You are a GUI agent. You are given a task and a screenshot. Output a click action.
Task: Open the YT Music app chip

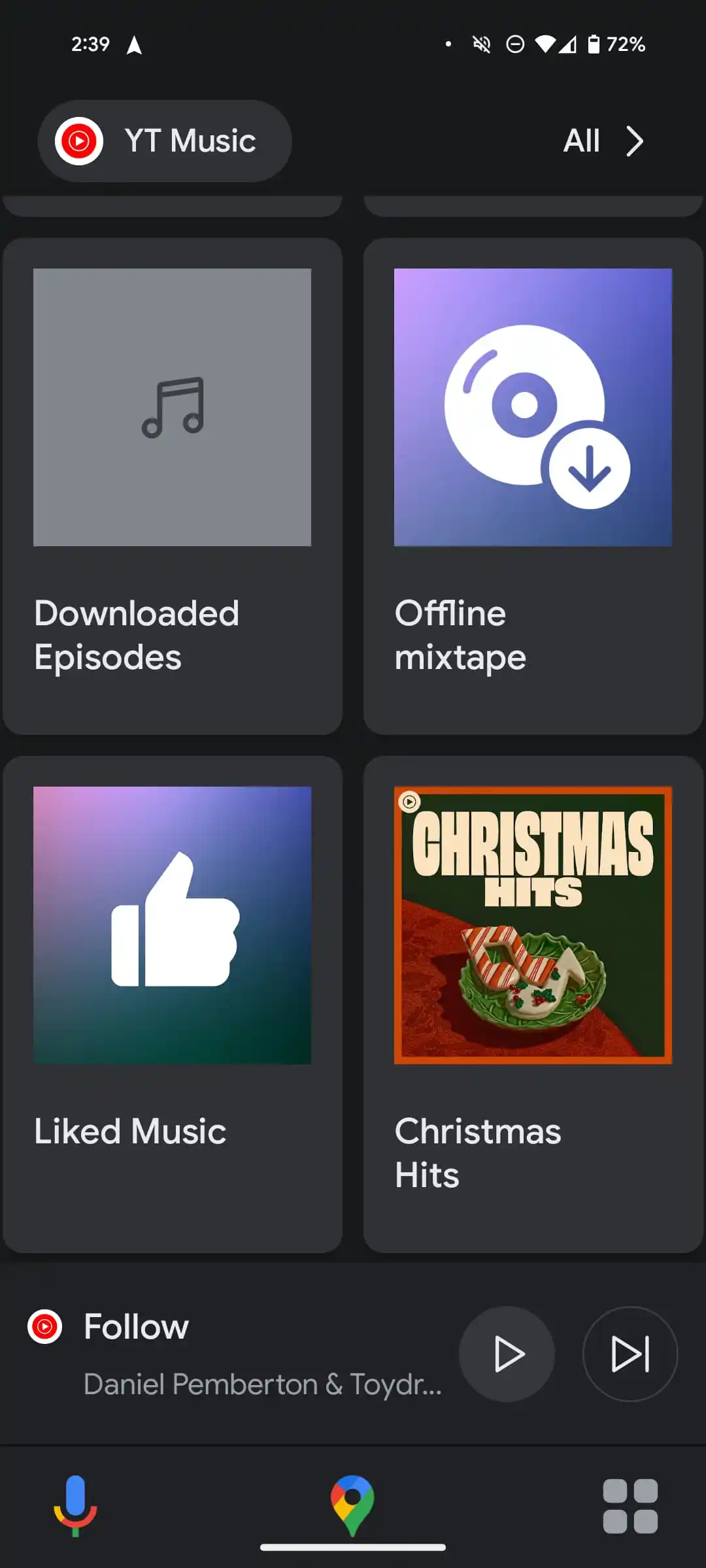pyautogui.click(x=165, y=141)
